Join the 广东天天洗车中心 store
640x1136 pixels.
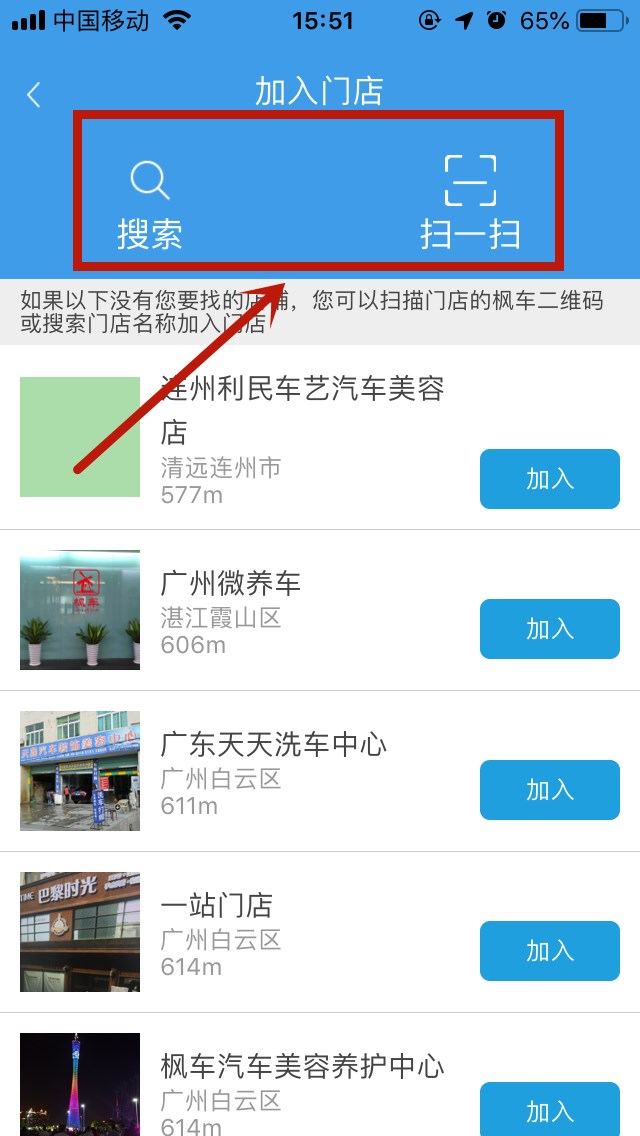pos(549,790)
